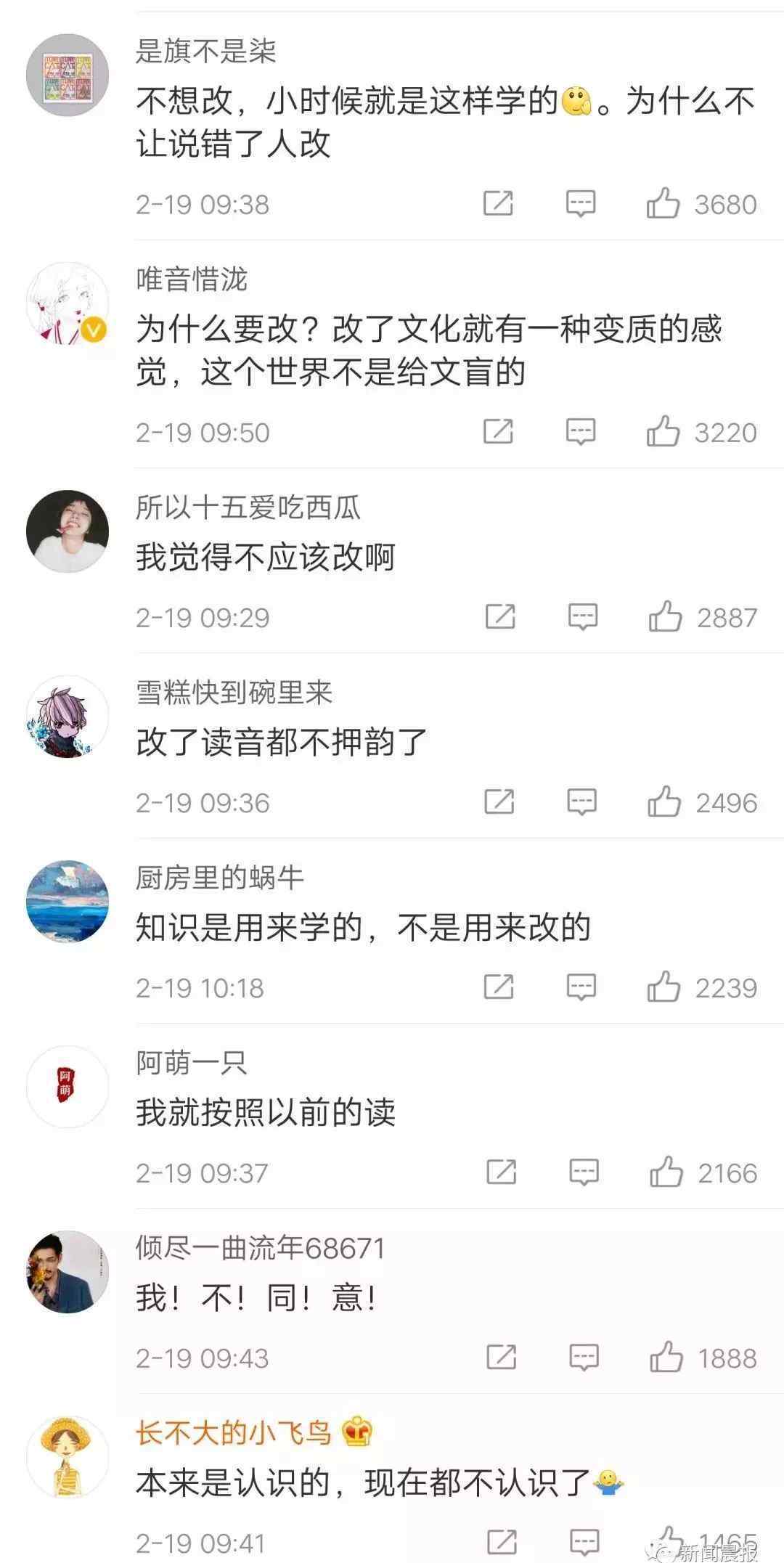Repost 厨房里的蜗牛's comment

(499, 987)
